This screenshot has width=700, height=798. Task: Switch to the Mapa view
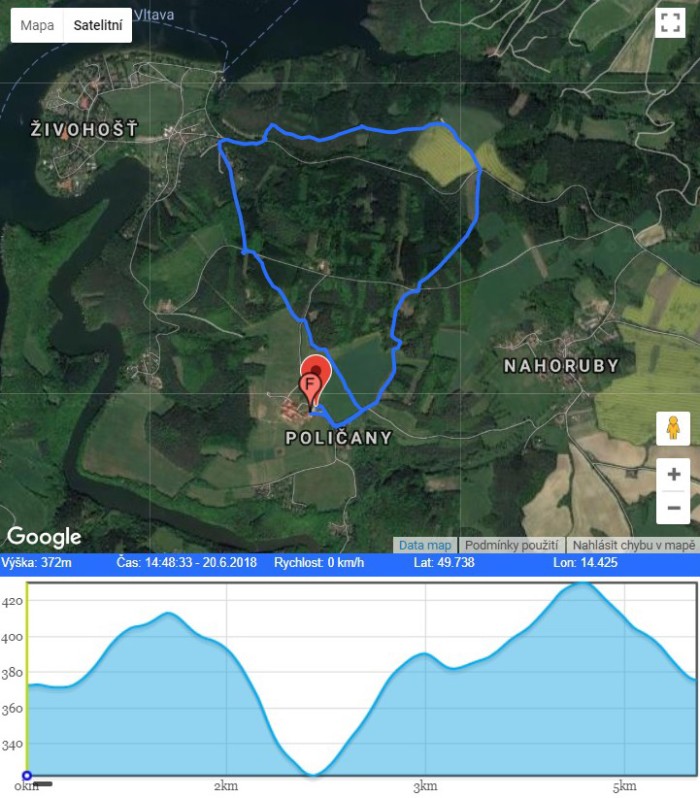click(x=37, y=25)
